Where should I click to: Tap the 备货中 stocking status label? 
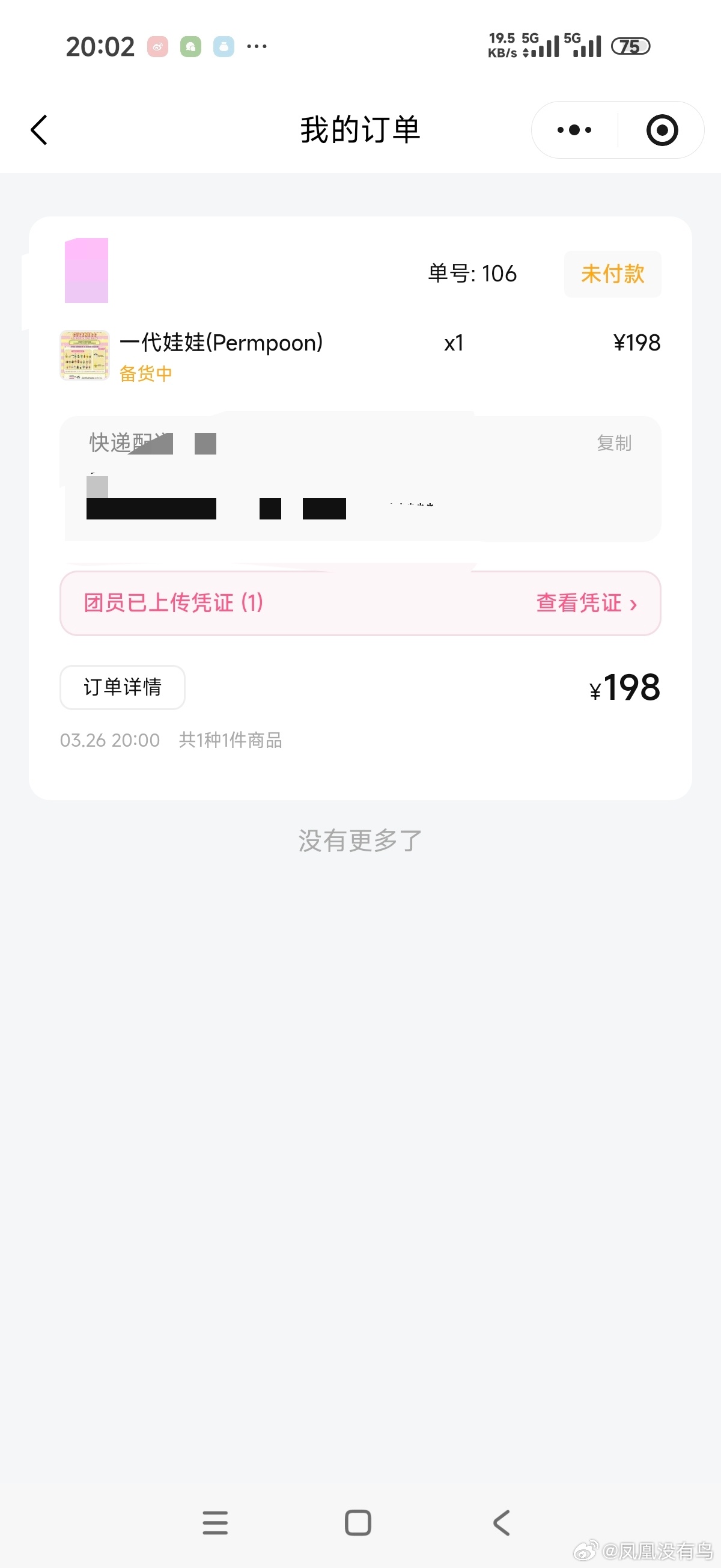point(145,375)
